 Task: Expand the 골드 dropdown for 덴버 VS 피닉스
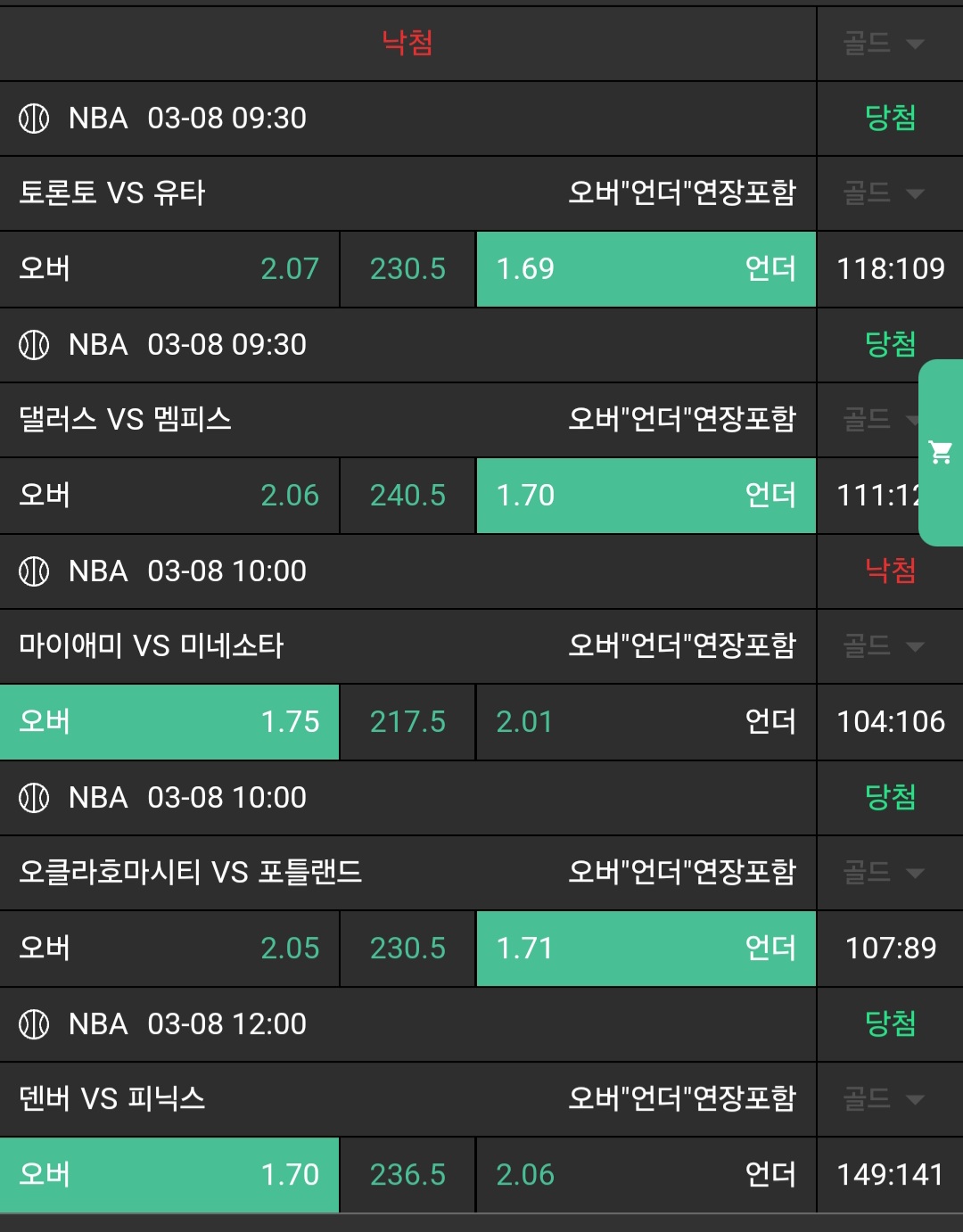pos(883,1098)
